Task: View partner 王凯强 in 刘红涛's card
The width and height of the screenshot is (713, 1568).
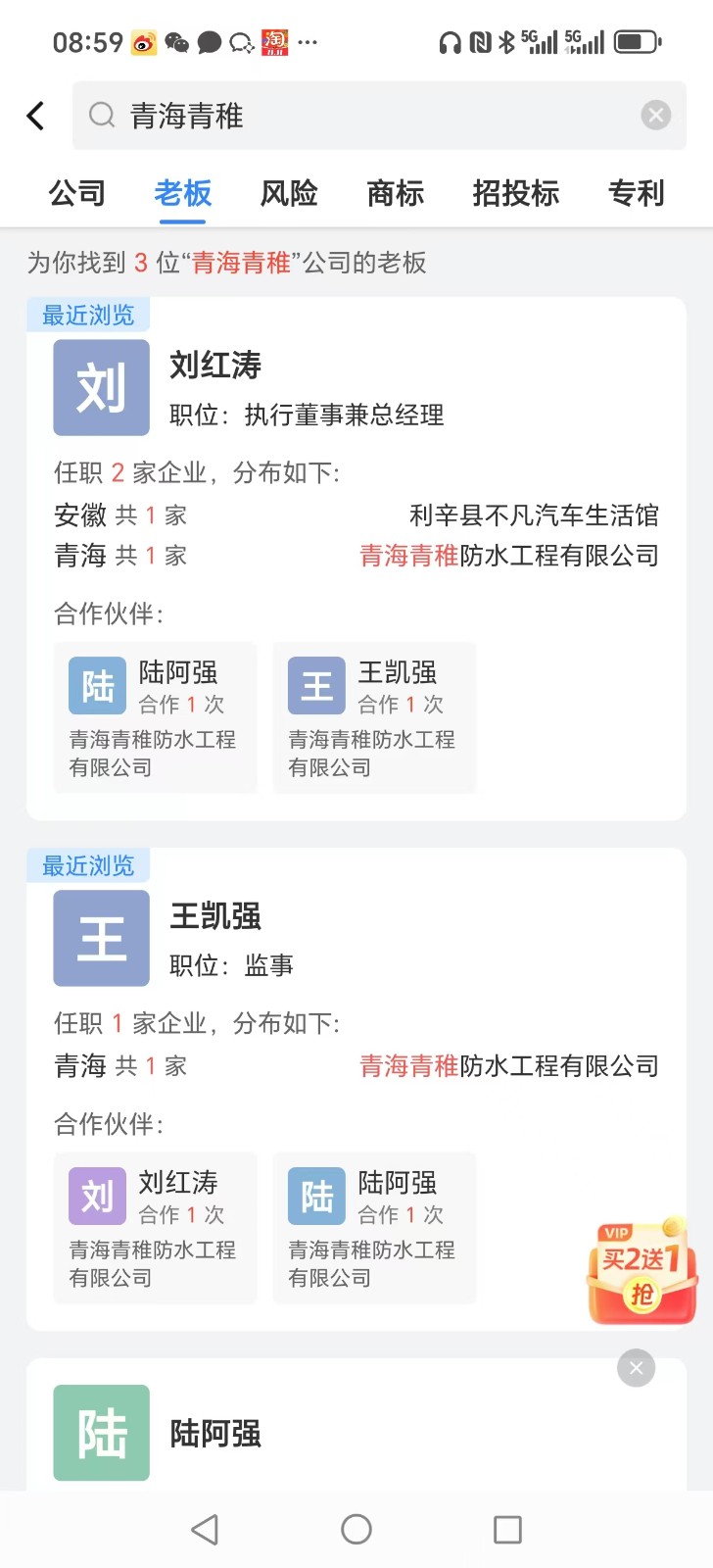Action: point(374,717)
